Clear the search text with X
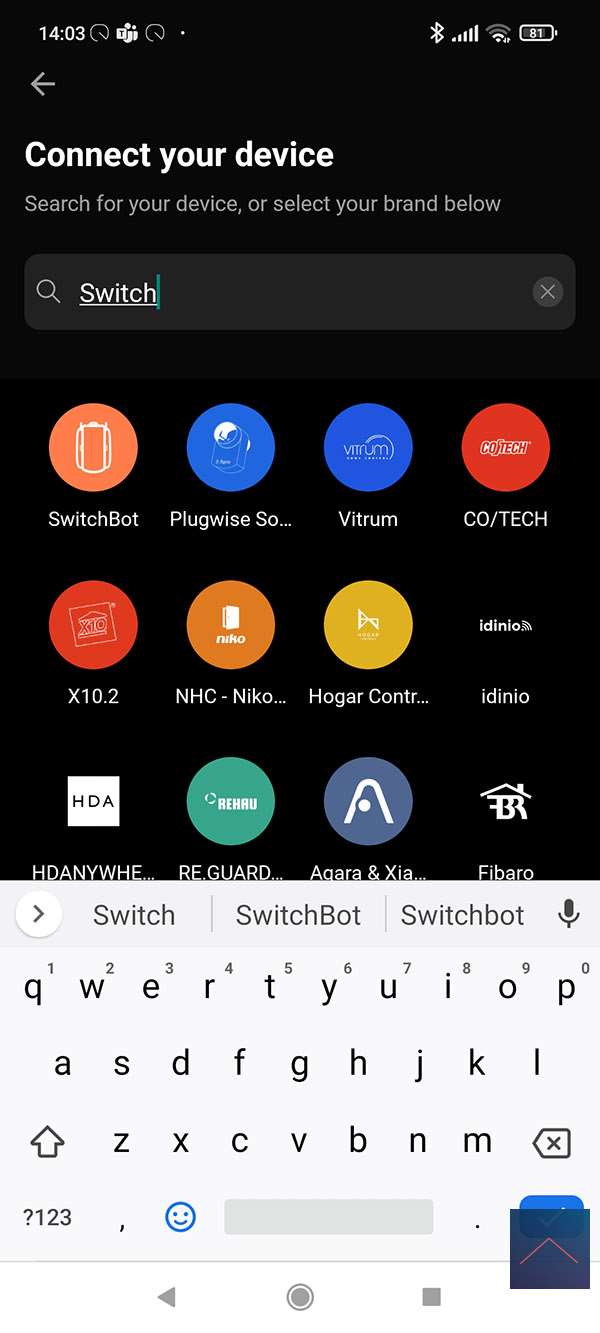The image size is (600, 1333). (x=547, y=292)
